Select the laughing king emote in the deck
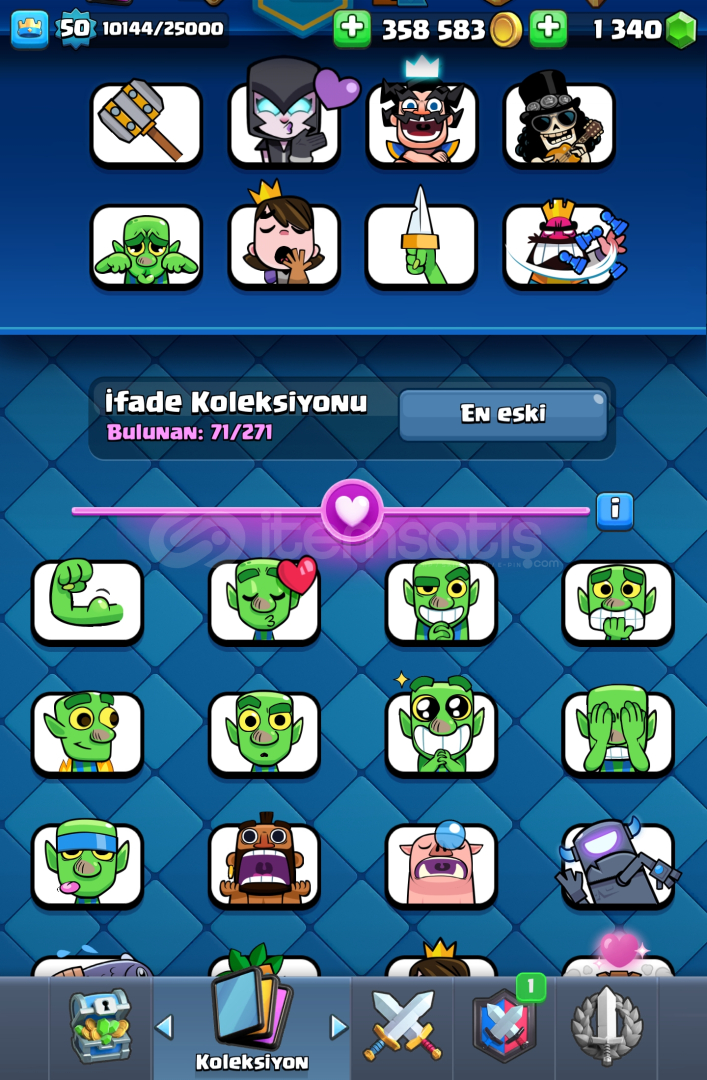This screenshot has width=707, height=1080. pyautogui.click(x=422, y=124)
